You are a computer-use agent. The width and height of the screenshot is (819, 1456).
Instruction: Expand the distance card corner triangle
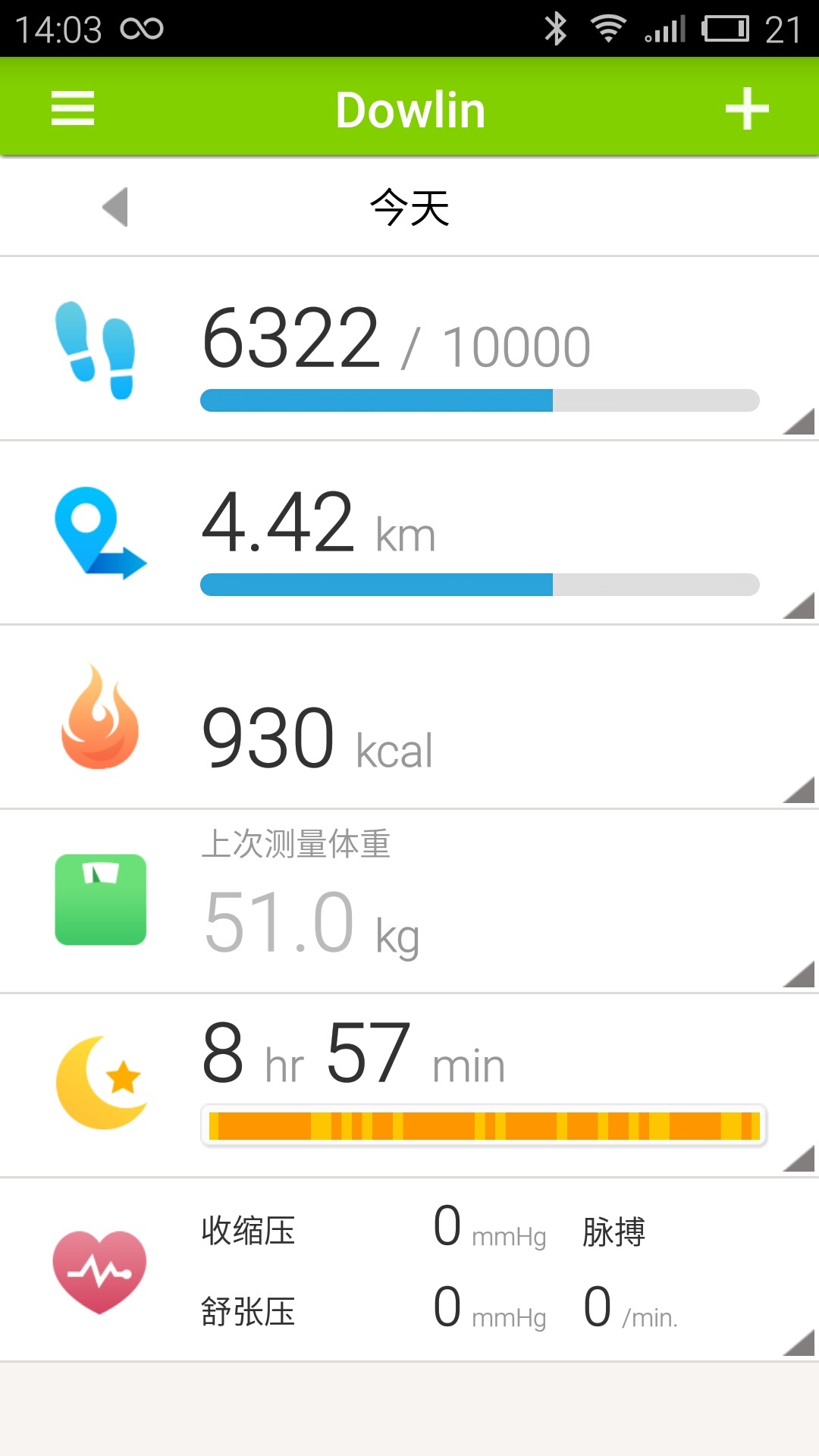(x=796, y=607)
